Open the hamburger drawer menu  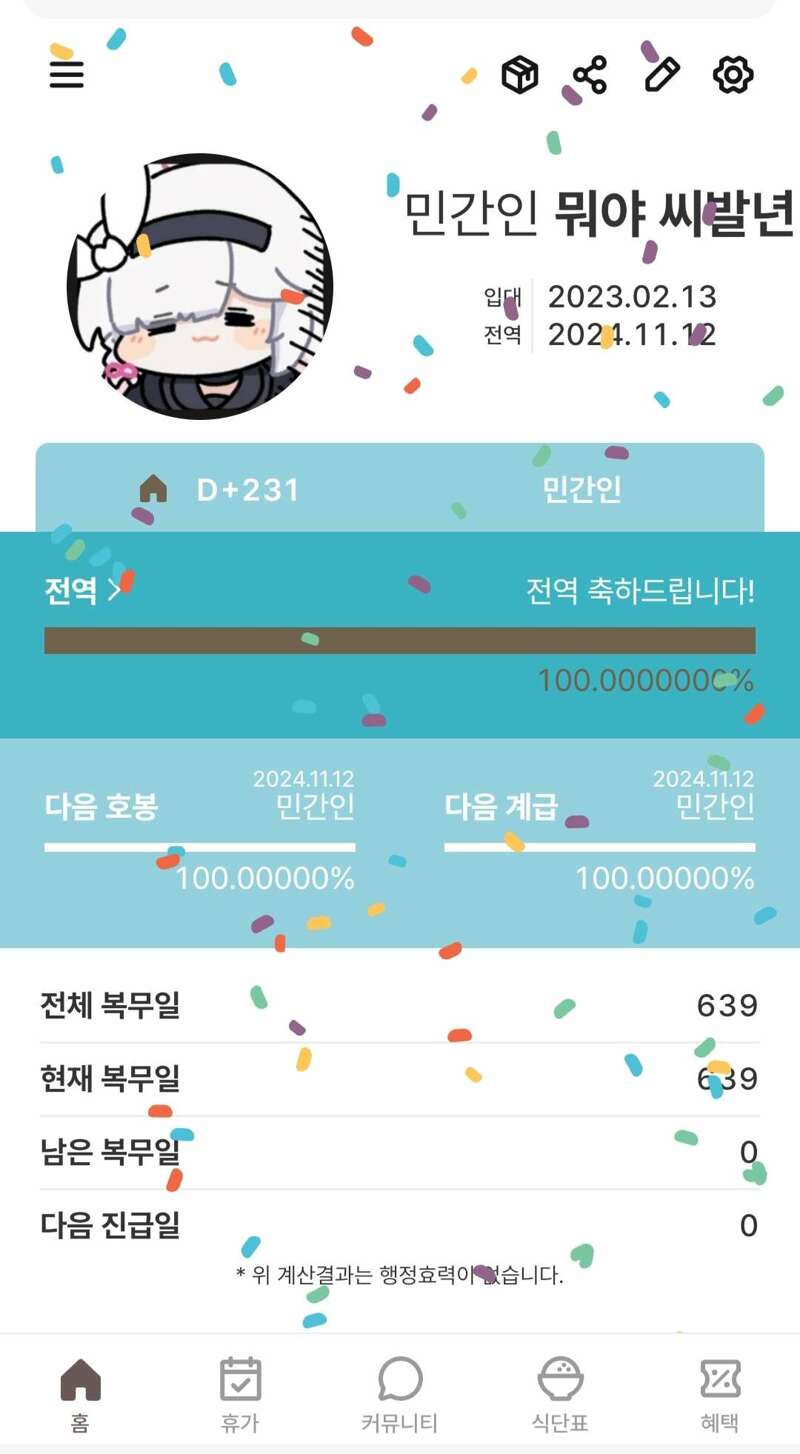[x=67, y=74]
